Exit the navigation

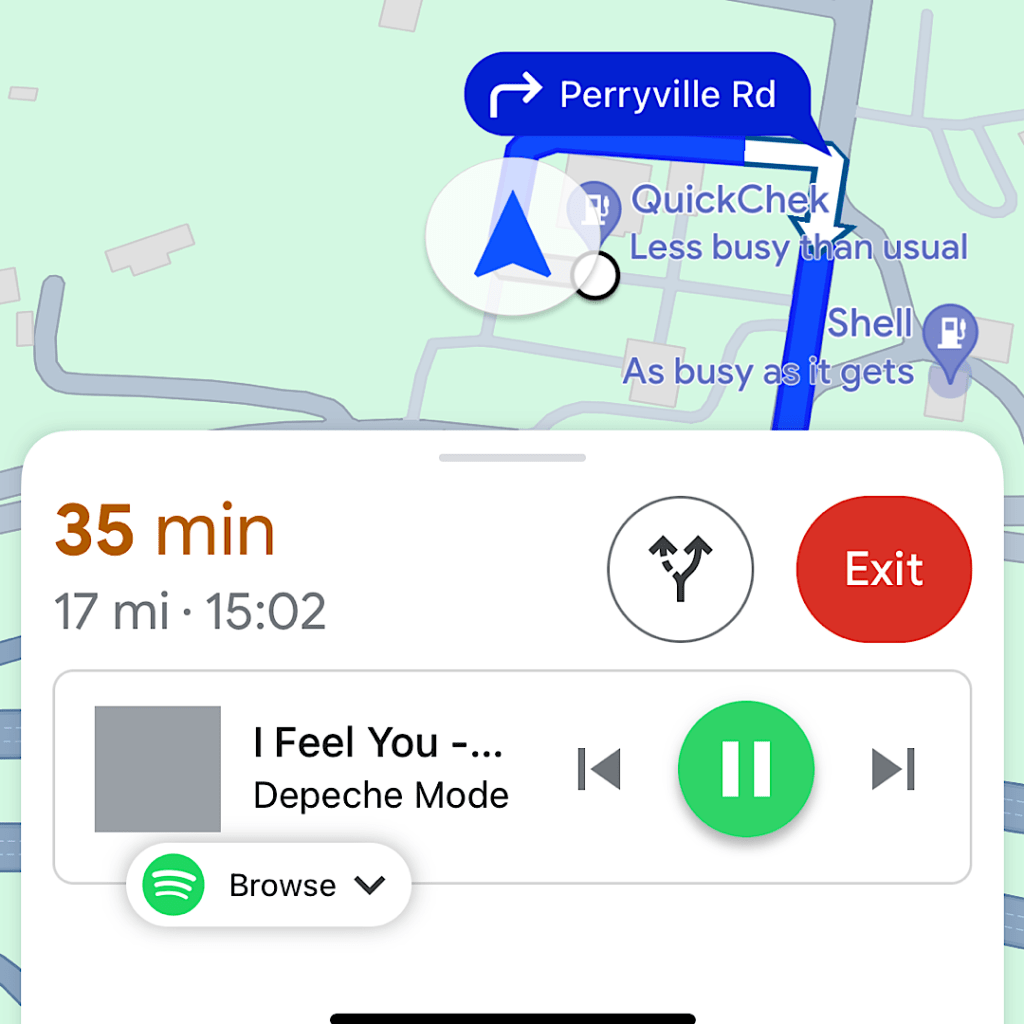tap(884, 569)
